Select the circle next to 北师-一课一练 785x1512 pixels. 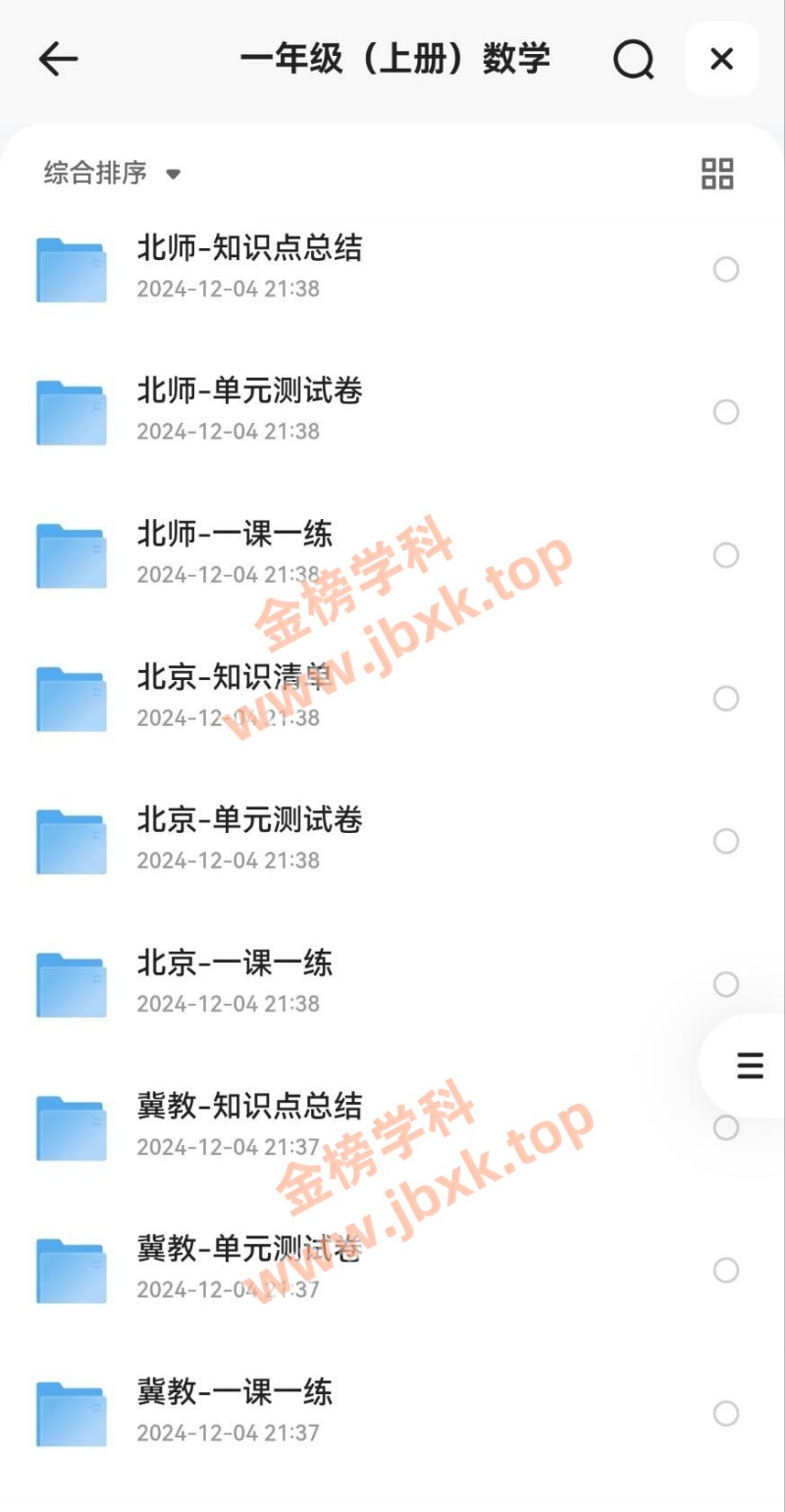[x=727, y=554]
